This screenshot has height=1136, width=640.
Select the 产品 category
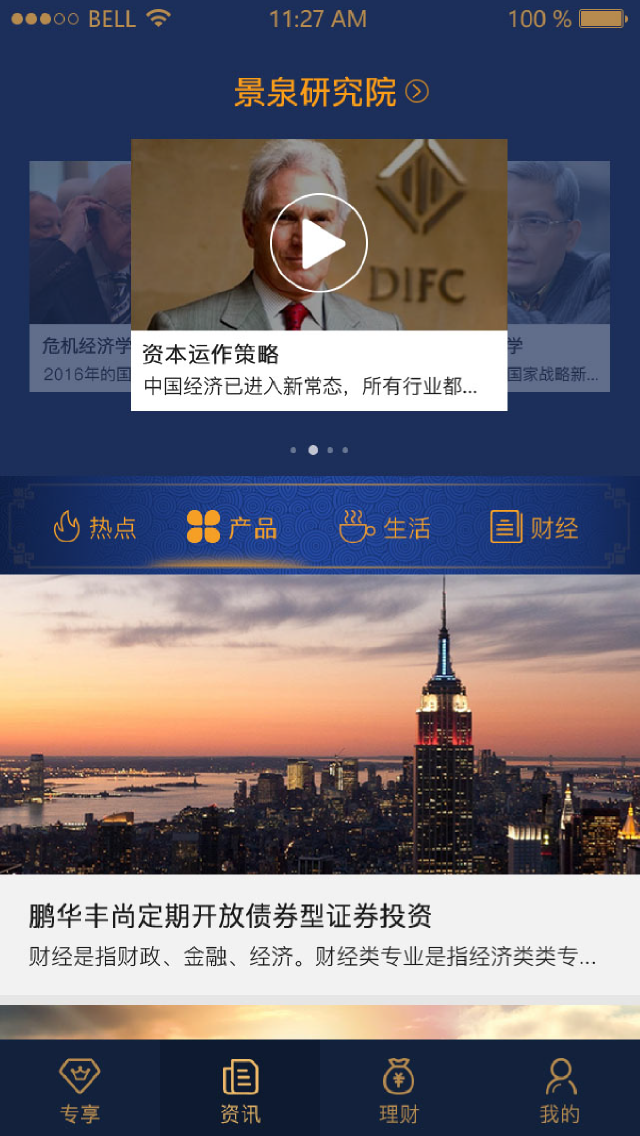[232, 527]
